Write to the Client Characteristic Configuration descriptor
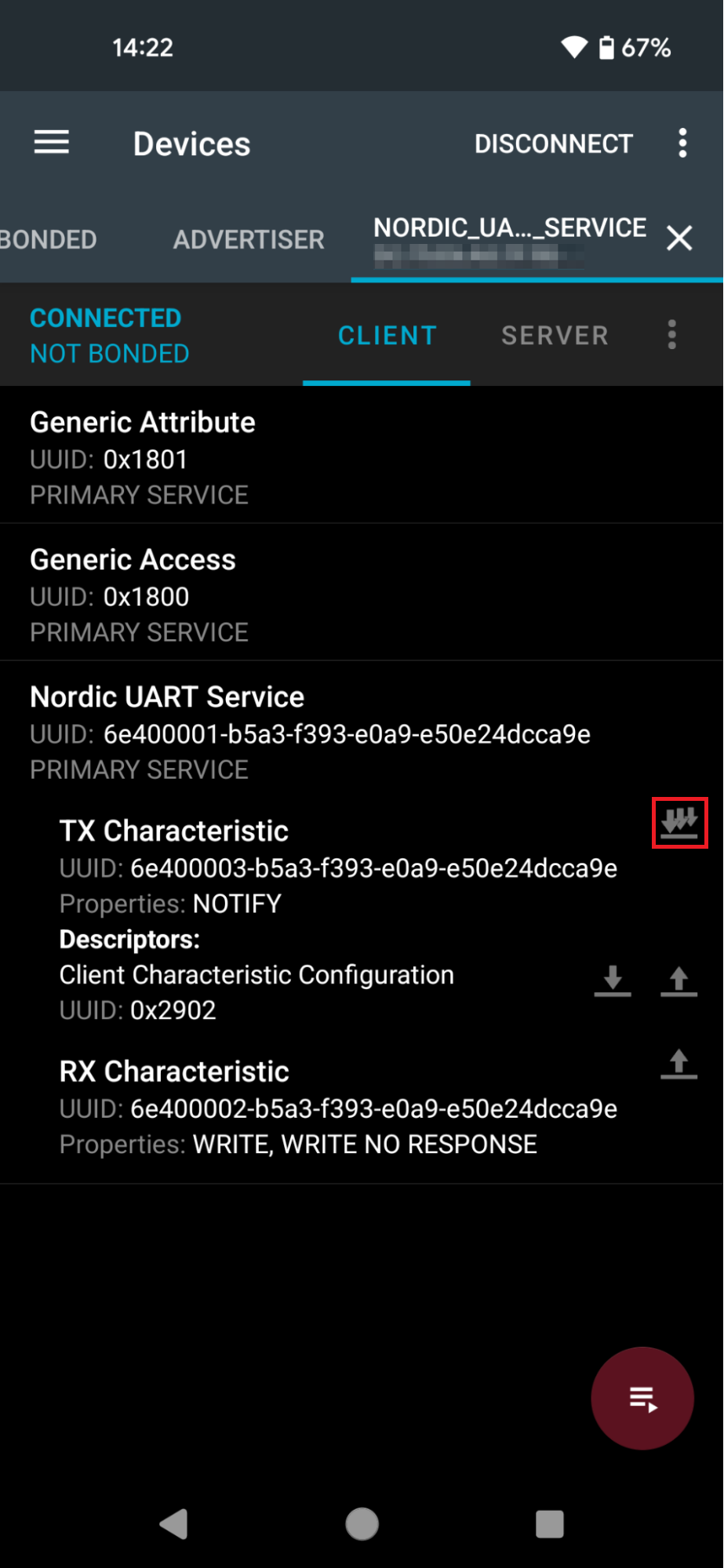724x1568 pixels. [679, 980]
